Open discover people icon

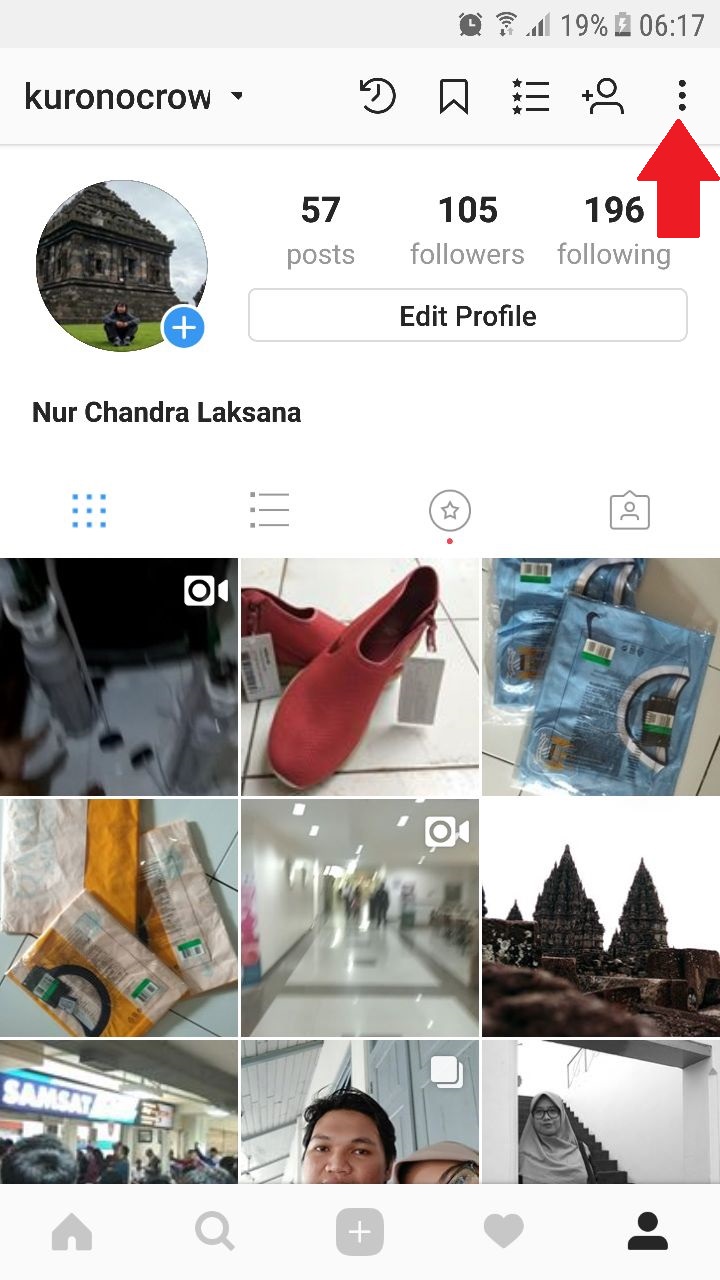click(x=603, y=97)
